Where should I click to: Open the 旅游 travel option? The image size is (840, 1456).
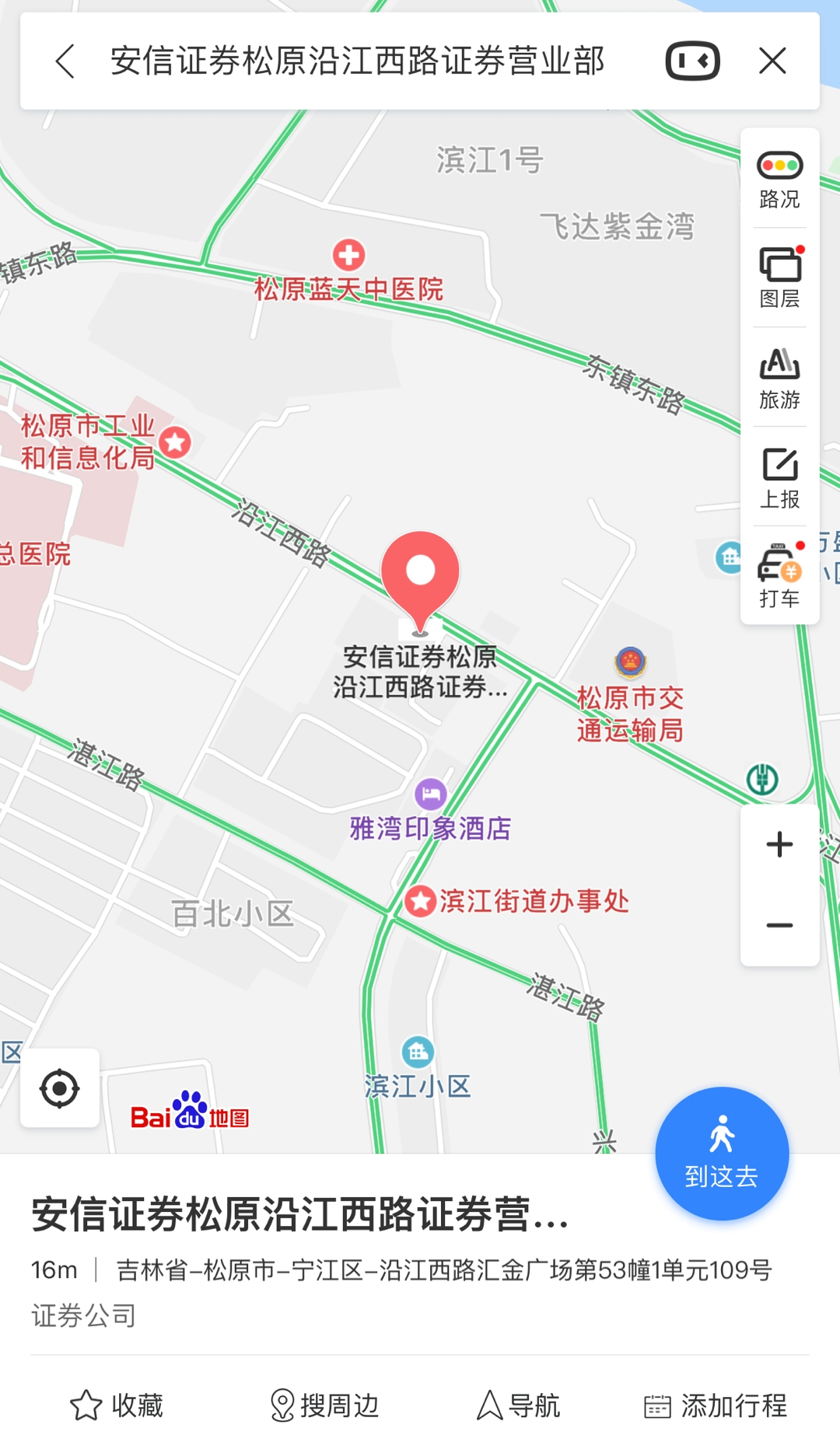pyautogui.click(x=779, y=379)
